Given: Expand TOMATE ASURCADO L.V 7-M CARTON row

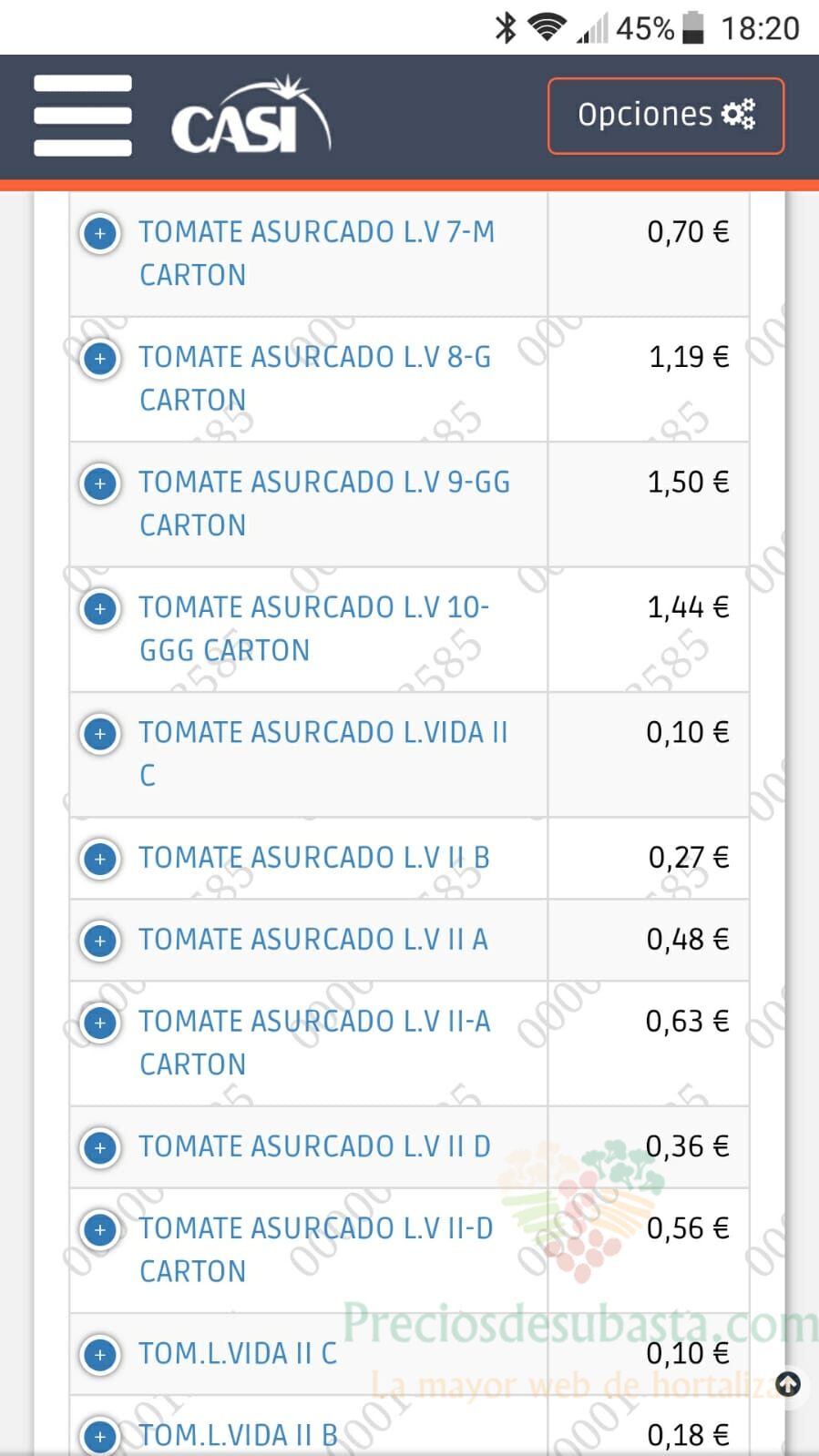Looking at the screenshot, I should pos(100,233).
